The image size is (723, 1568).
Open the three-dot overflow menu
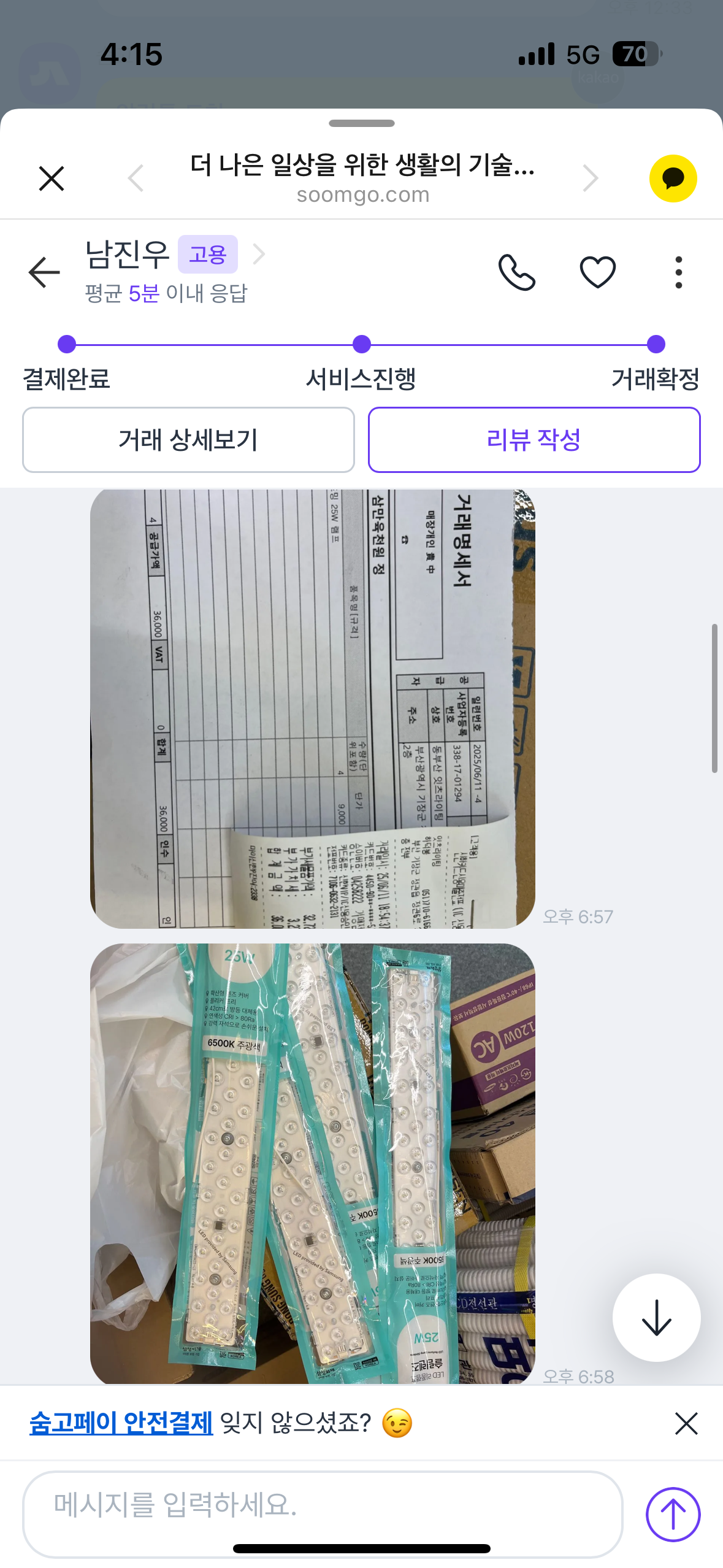(678, 272)
